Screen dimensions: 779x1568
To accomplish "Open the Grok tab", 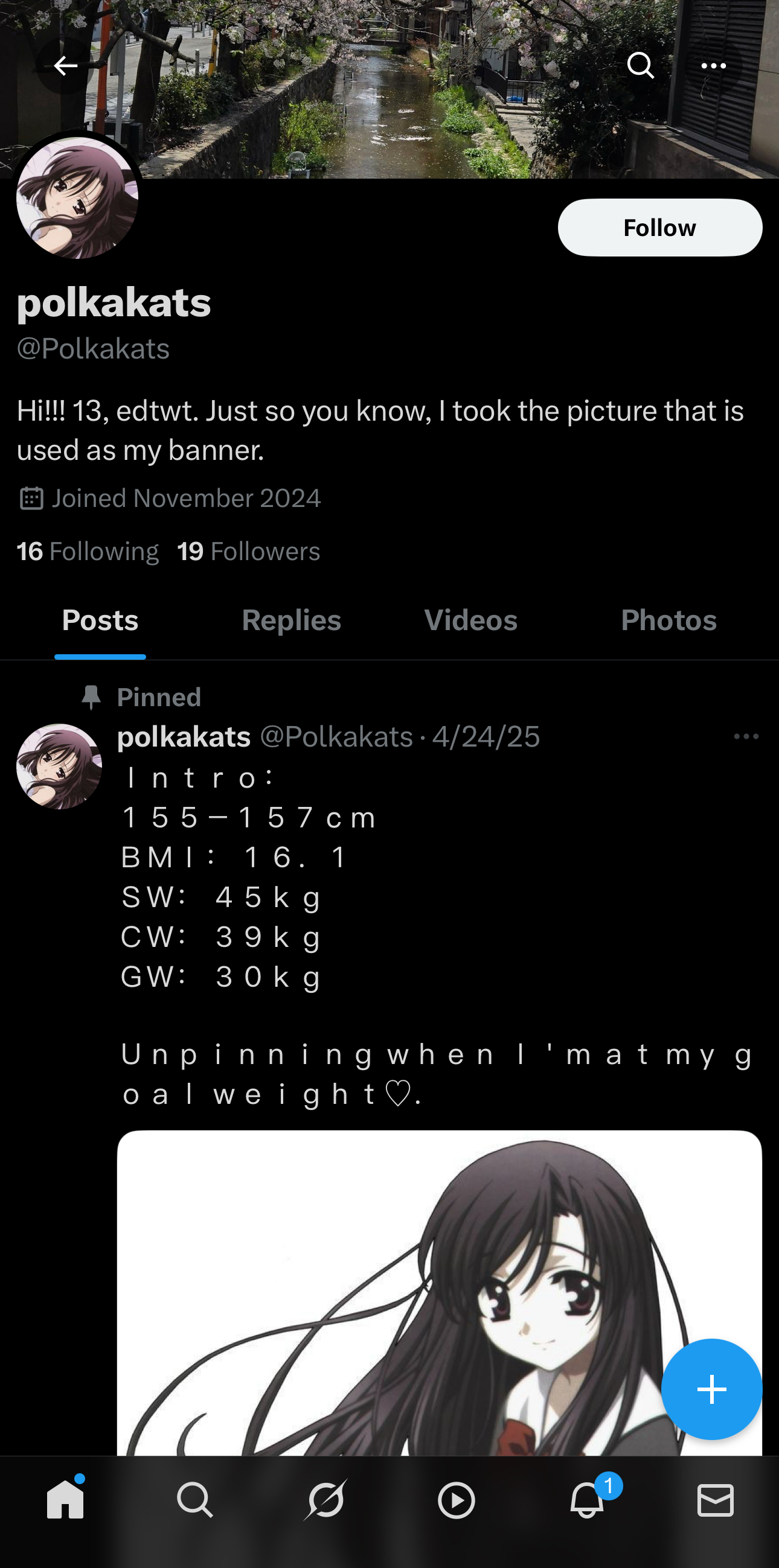I will pyautogui.click(x=326, y=1500).
